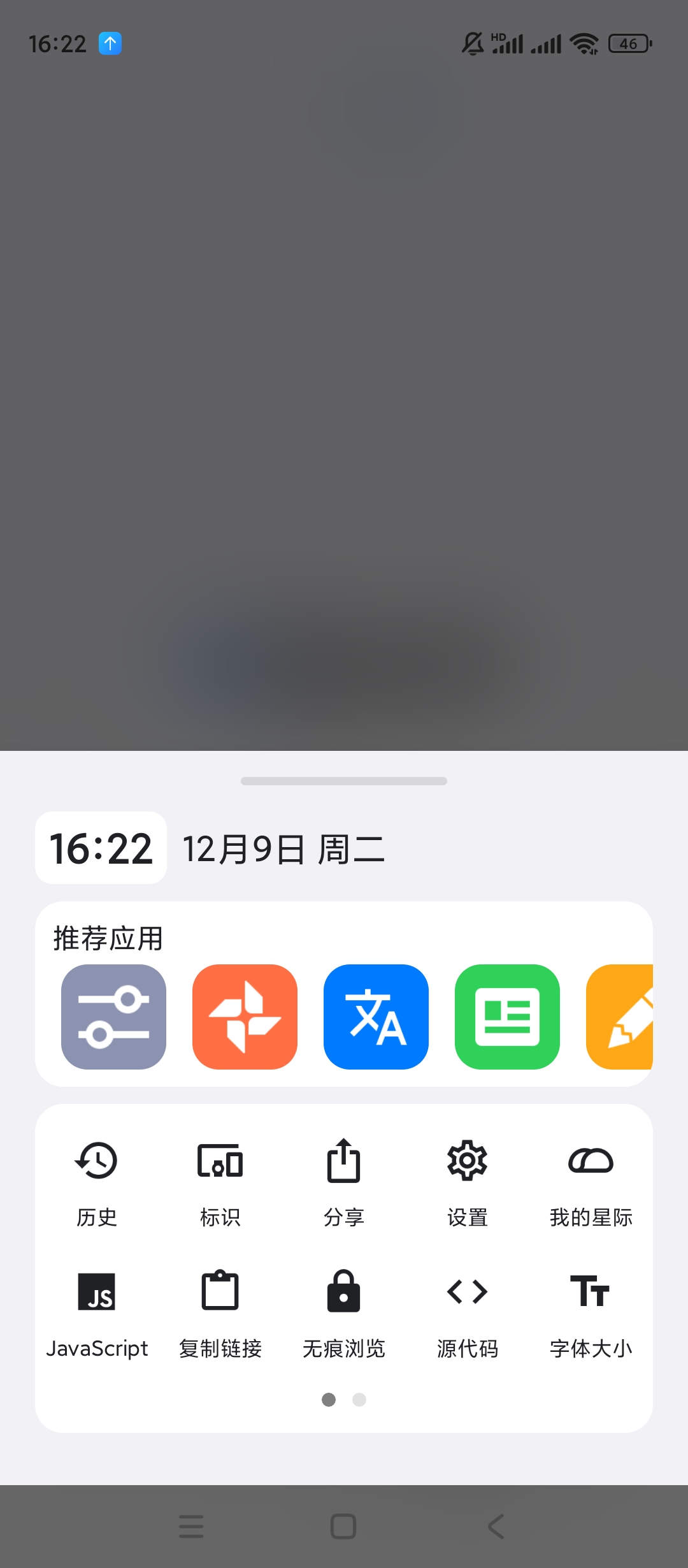Open 历史 browsing history
The image size is (688, 1568).
[x=97, y=1181]
